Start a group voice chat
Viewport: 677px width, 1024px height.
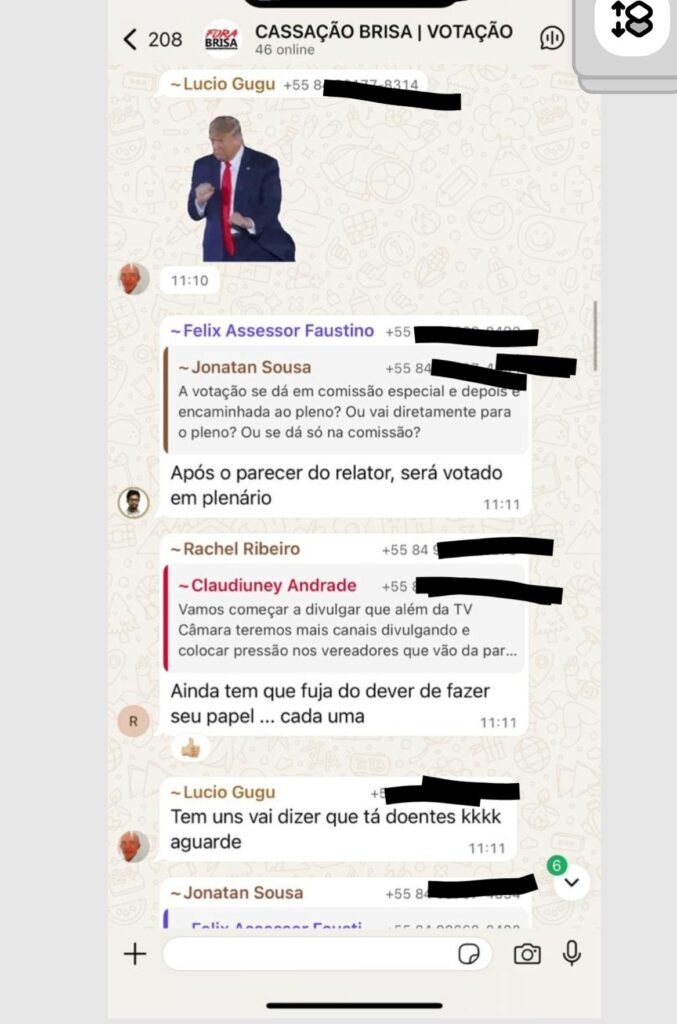tap(551, 39)
